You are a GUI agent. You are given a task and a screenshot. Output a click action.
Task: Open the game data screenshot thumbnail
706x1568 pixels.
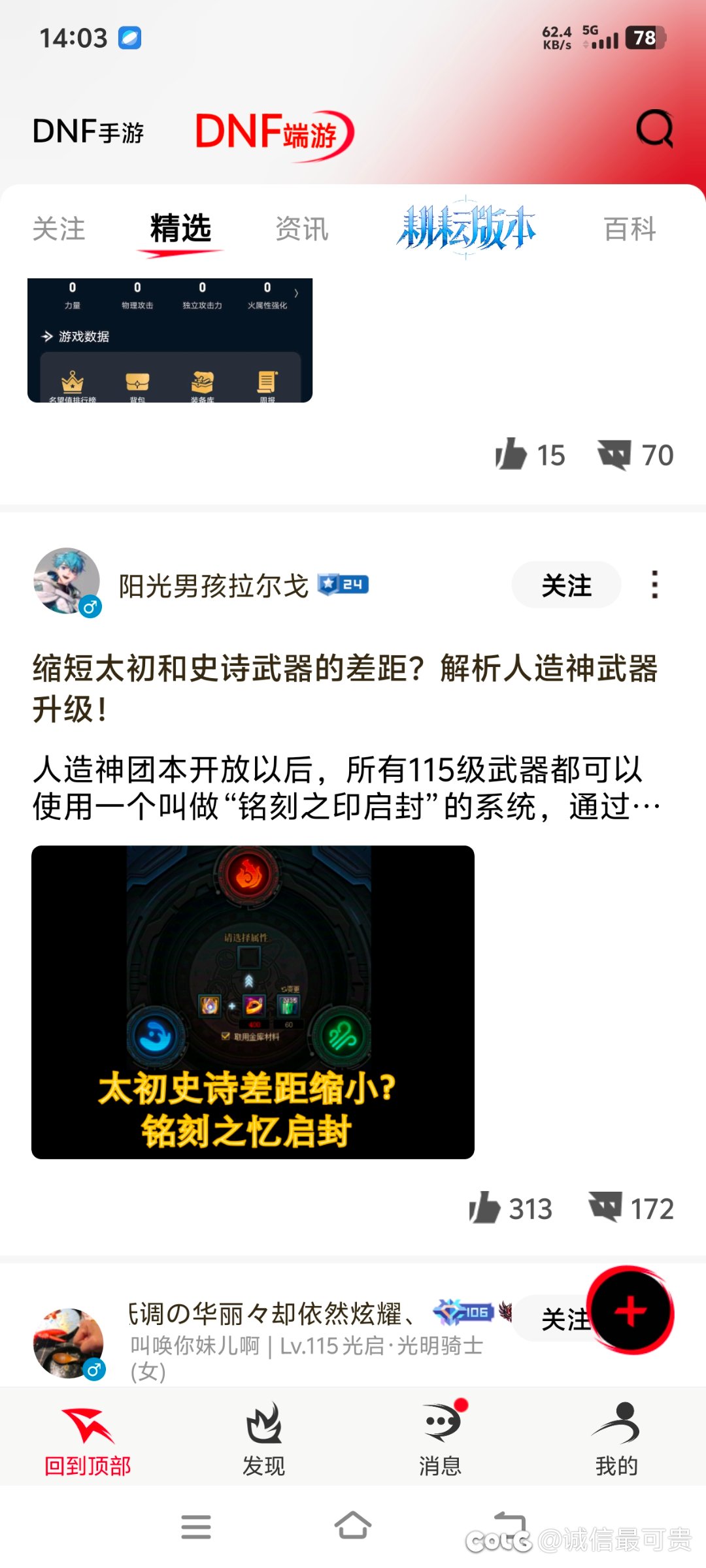[x=170, y=340]
